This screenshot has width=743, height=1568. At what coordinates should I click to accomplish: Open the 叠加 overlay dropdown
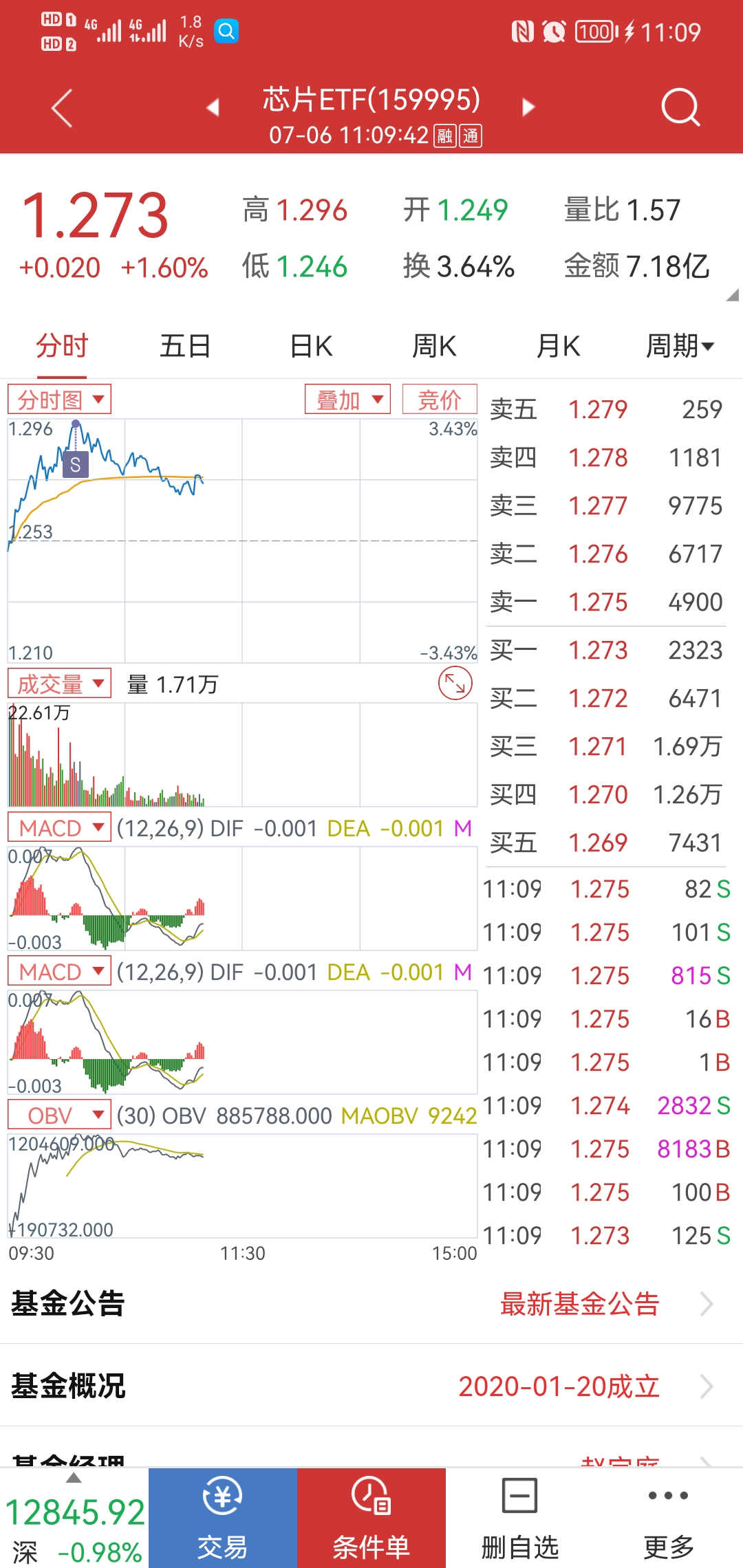pyautogui.click(x=346, y=399)
